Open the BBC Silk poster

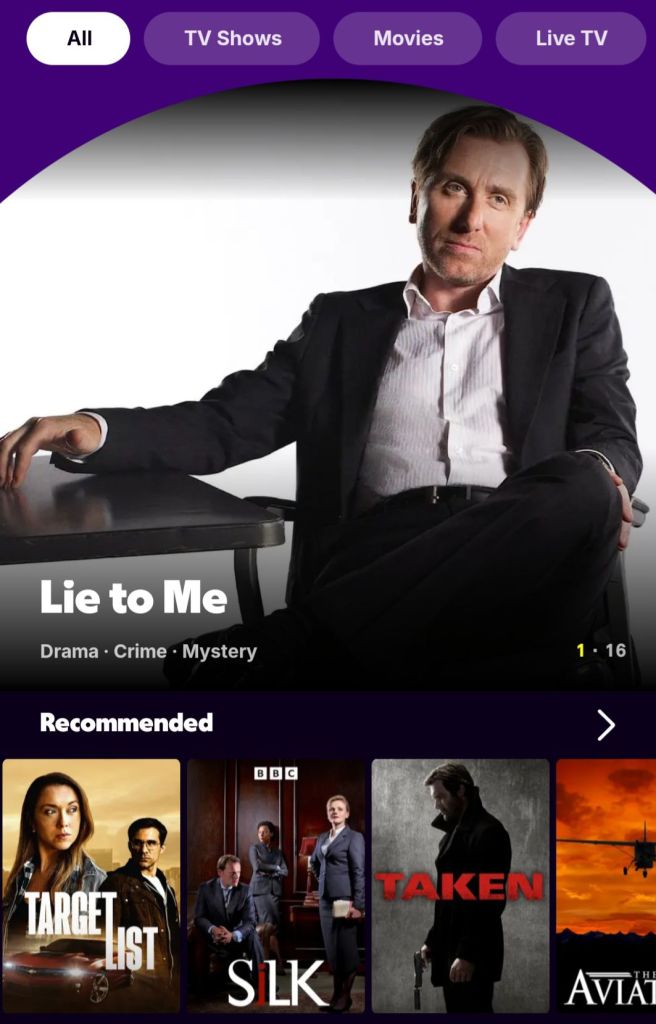coord(276,886)
